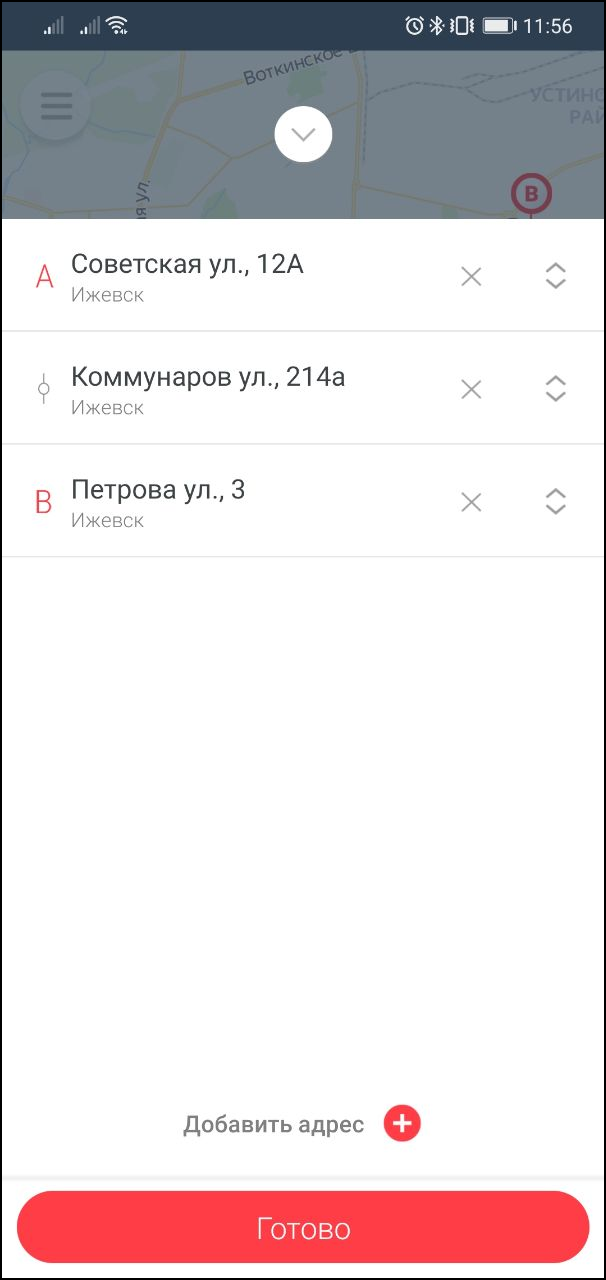Tap the reorder arrows for Советская ул., 12А
The height and width of the screenshot is (1280, 606).
(x=556, y=276)
